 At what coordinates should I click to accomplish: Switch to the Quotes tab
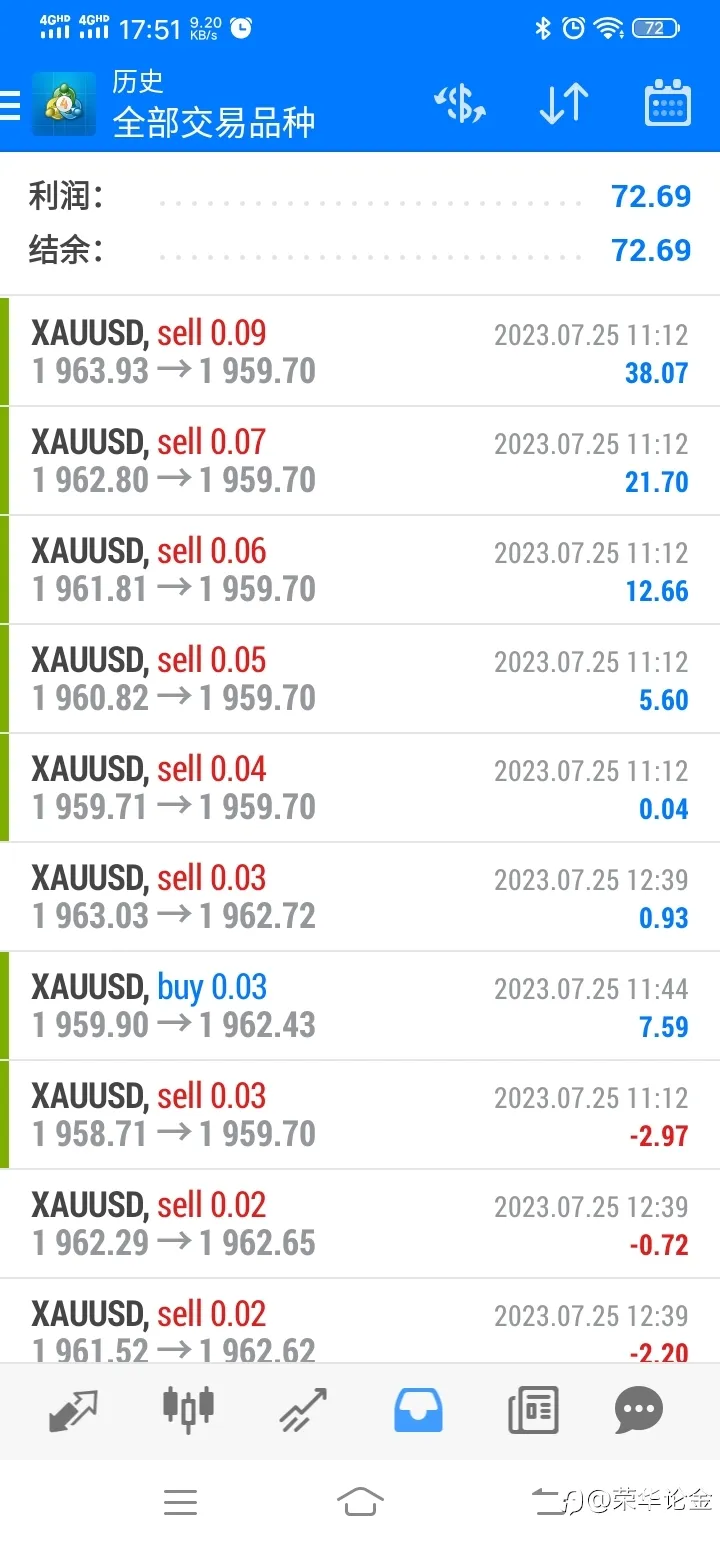(x=74, y=1411)
